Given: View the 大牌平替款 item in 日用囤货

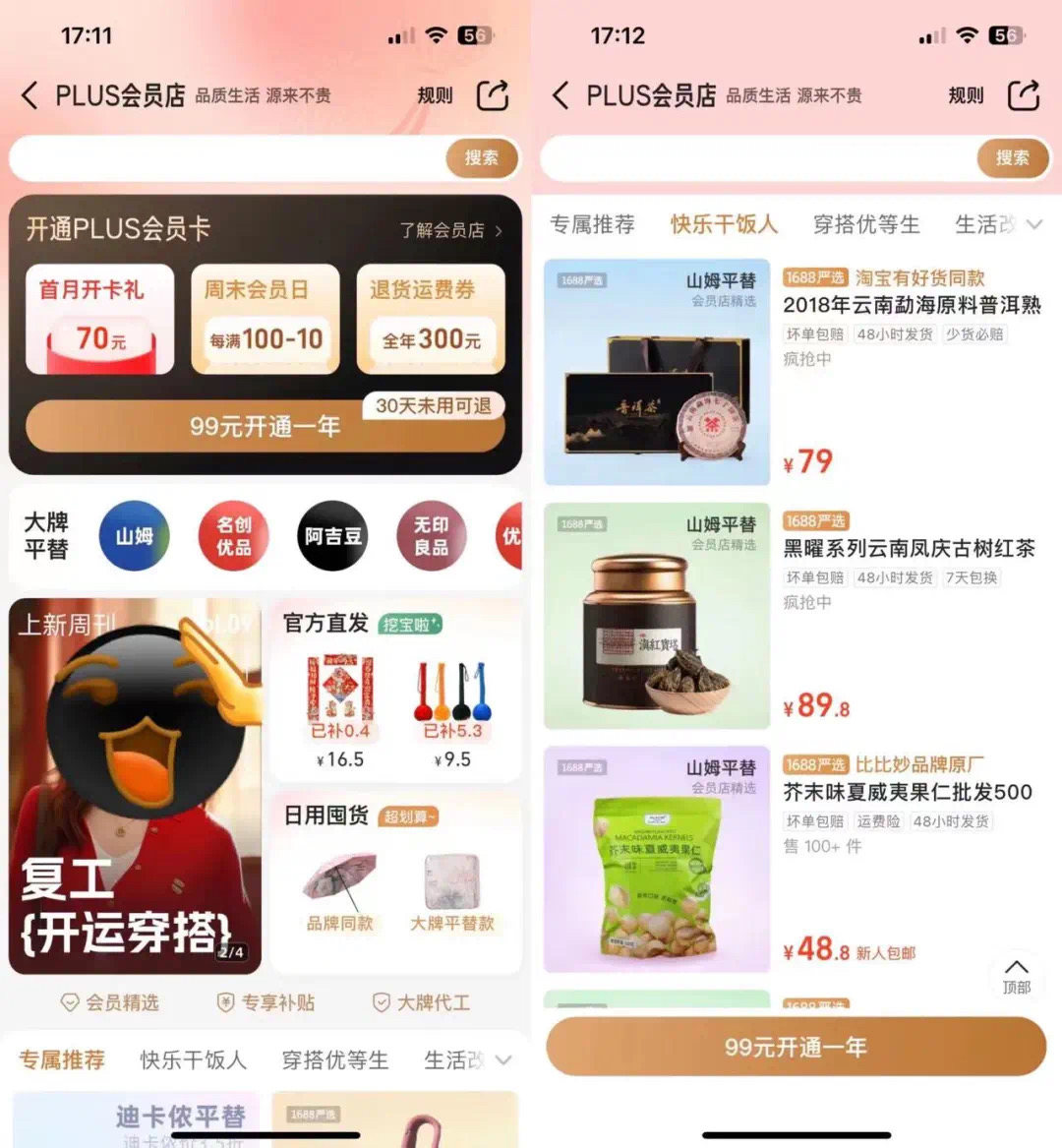Looking at the screenshot, I should (x=451, y=890).
